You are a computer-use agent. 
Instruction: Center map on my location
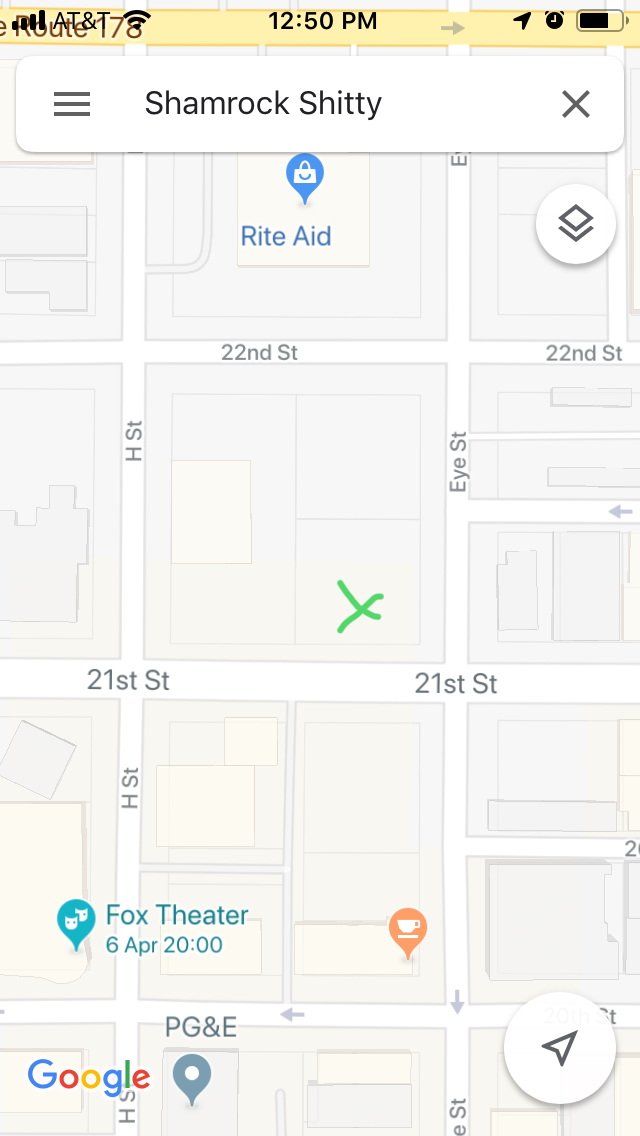[x=560, y=1047]
